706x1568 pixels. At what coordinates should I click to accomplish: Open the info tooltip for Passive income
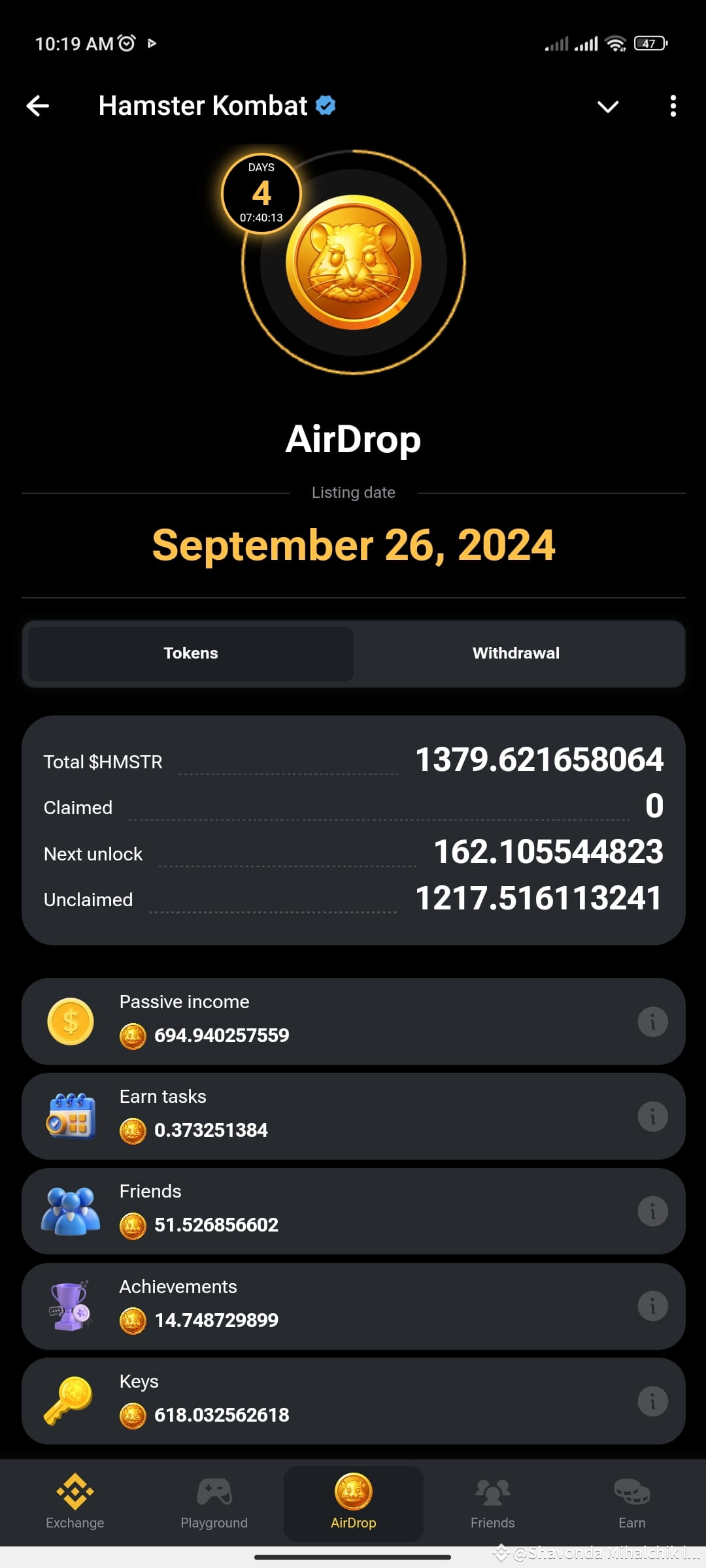coord(652,1021)
